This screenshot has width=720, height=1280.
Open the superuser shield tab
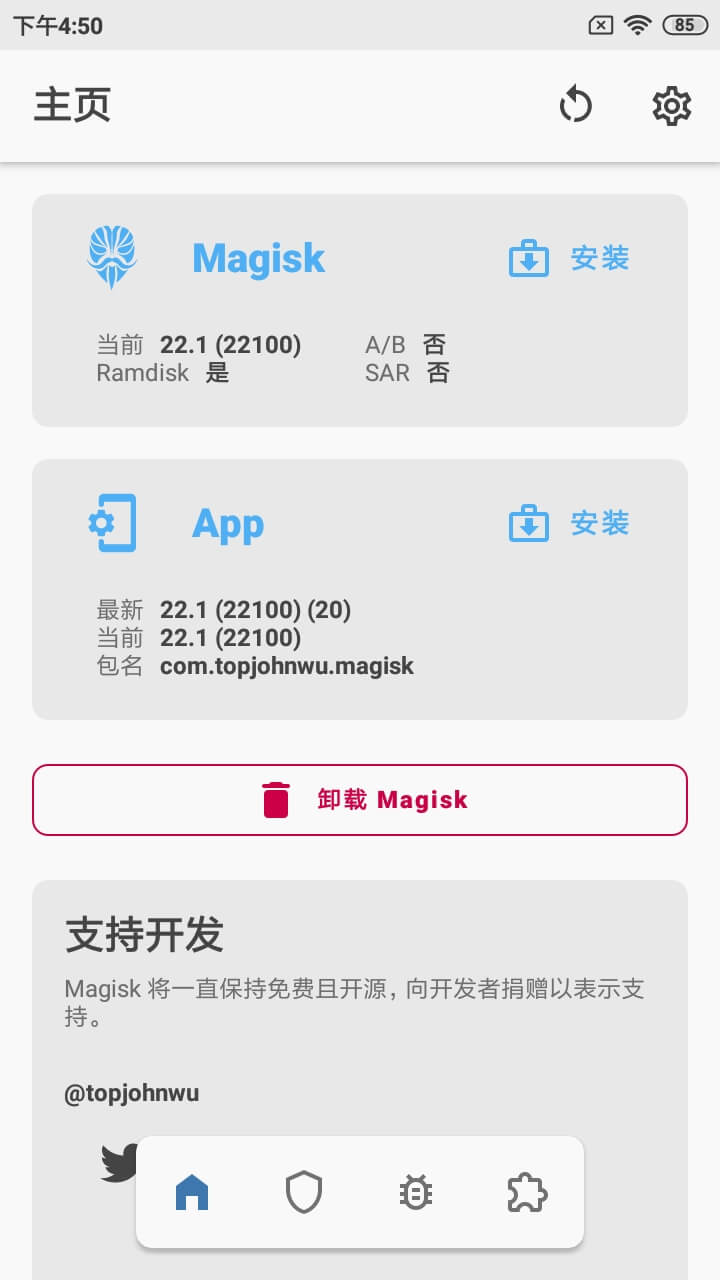point(304,1192)
